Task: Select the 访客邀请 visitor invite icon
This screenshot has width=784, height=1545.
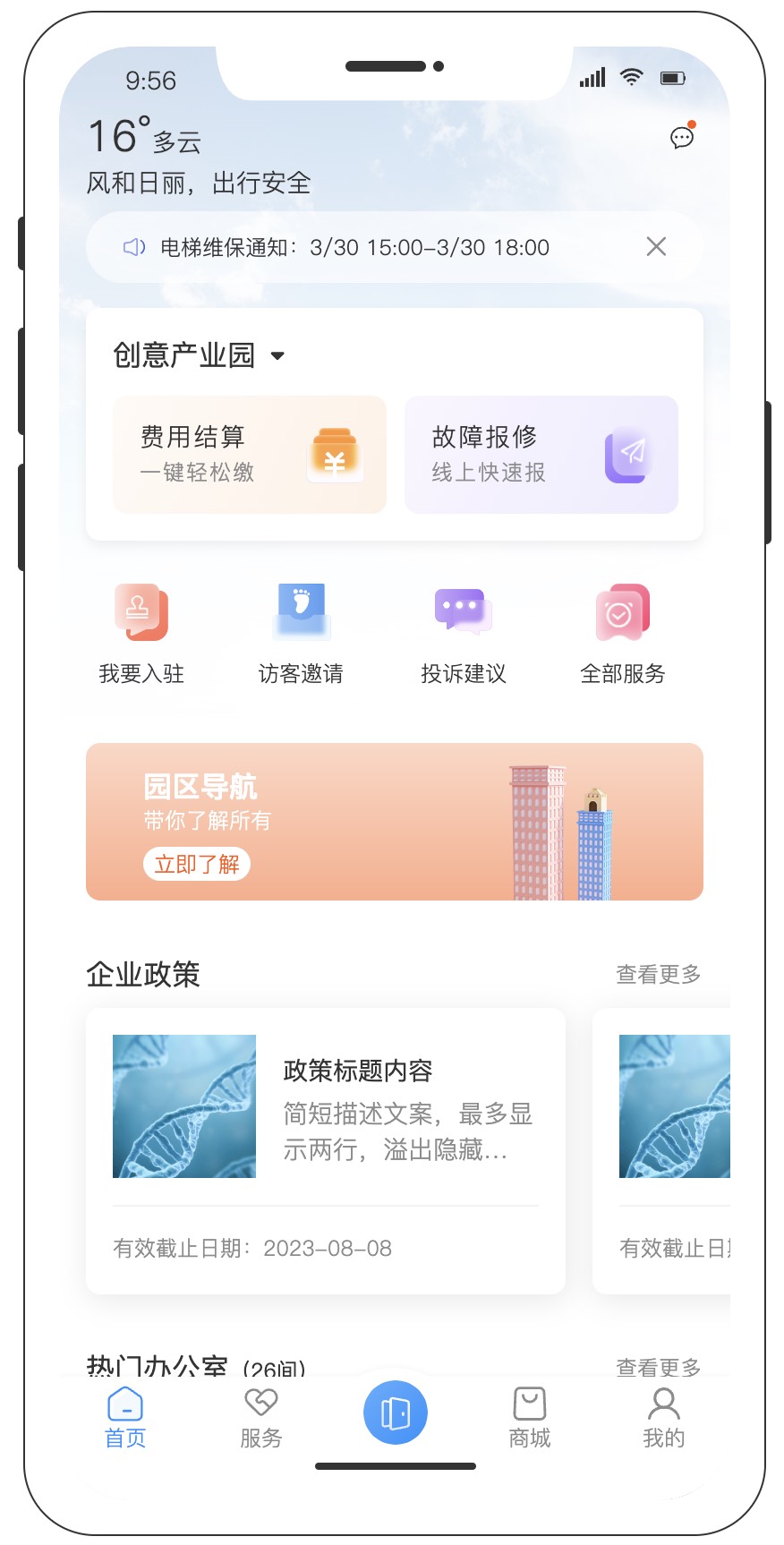Action: [x=301, y=612]
